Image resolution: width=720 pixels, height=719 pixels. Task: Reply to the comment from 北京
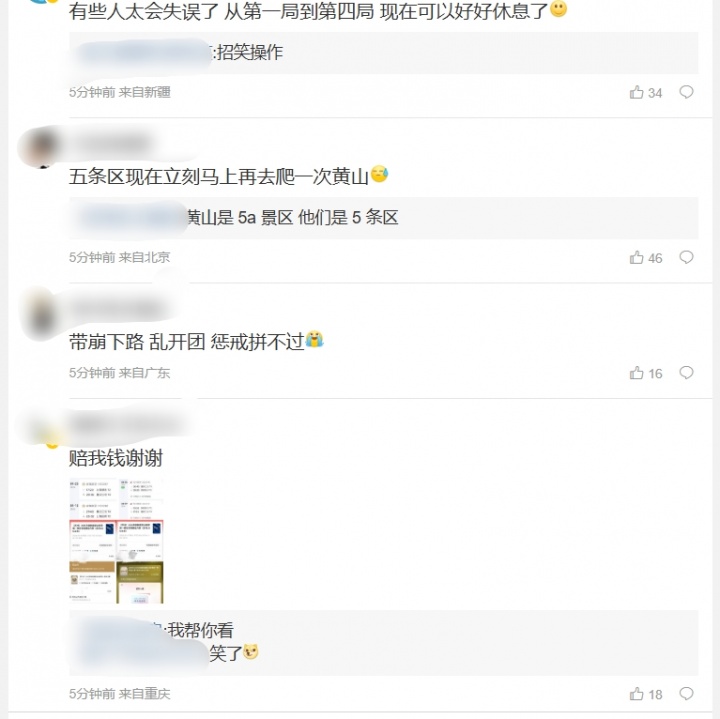pyautogui.click(x=686, y=257)
